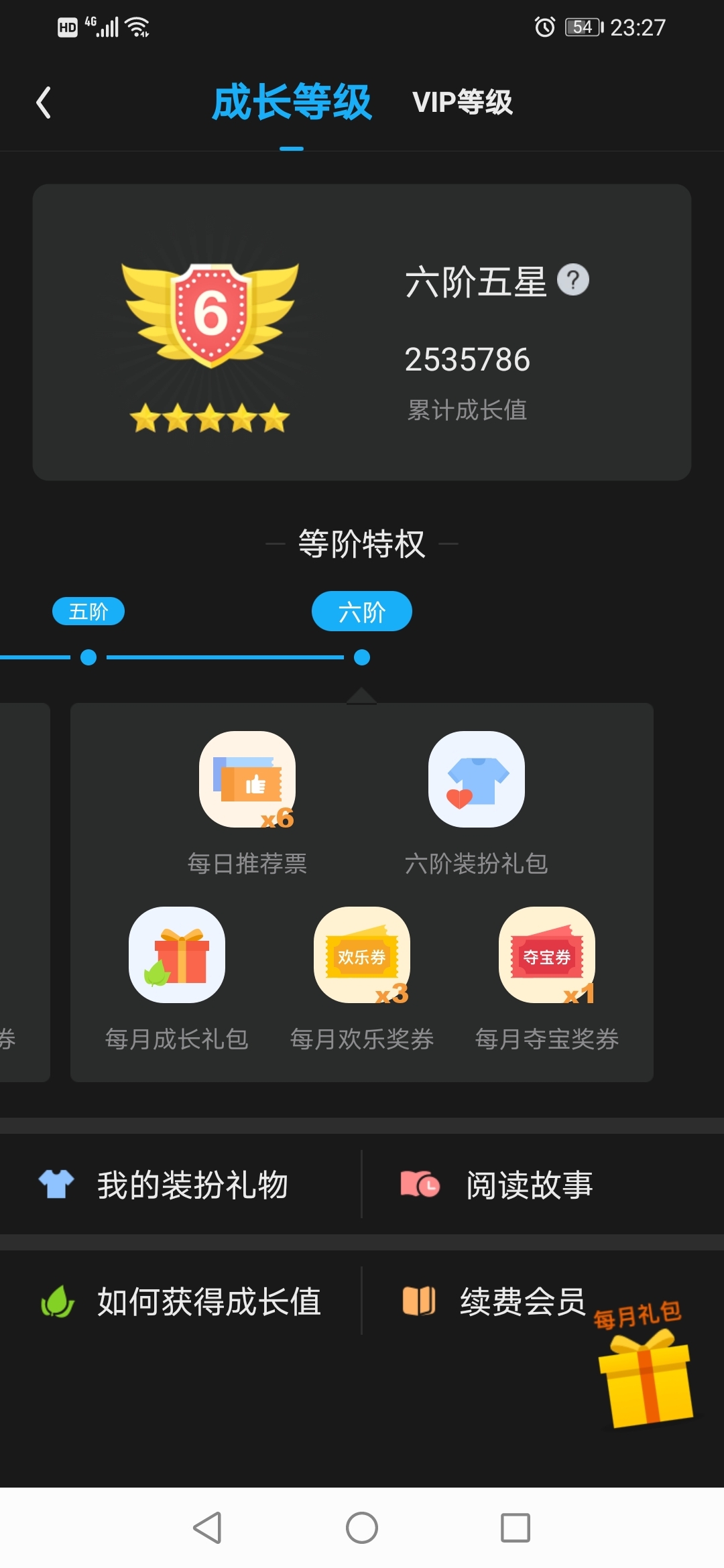Switch to the VIP等级 tab
This screenshot has height=1568, width=724.
(x=462, y=103)
